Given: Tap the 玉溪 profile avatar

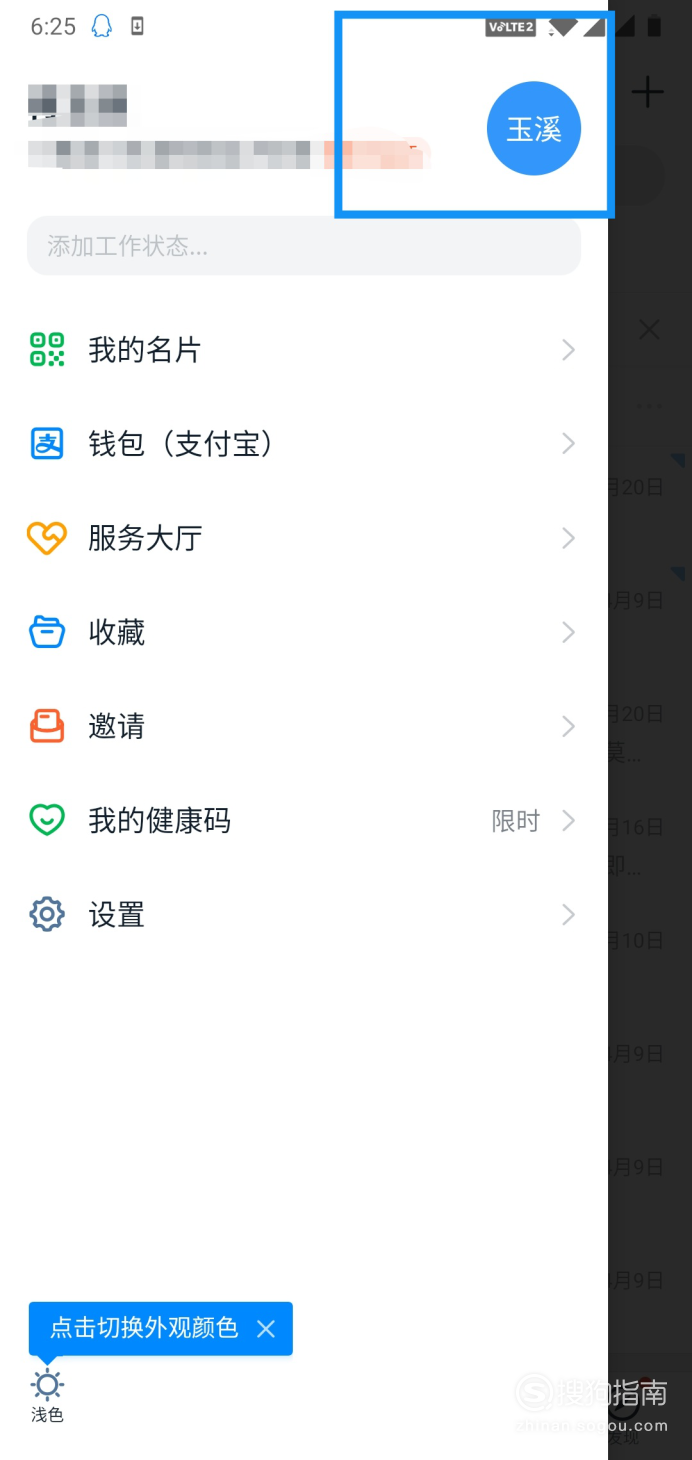Looking at the screenshot, I should pyautogui.click(x=533, y=129).
